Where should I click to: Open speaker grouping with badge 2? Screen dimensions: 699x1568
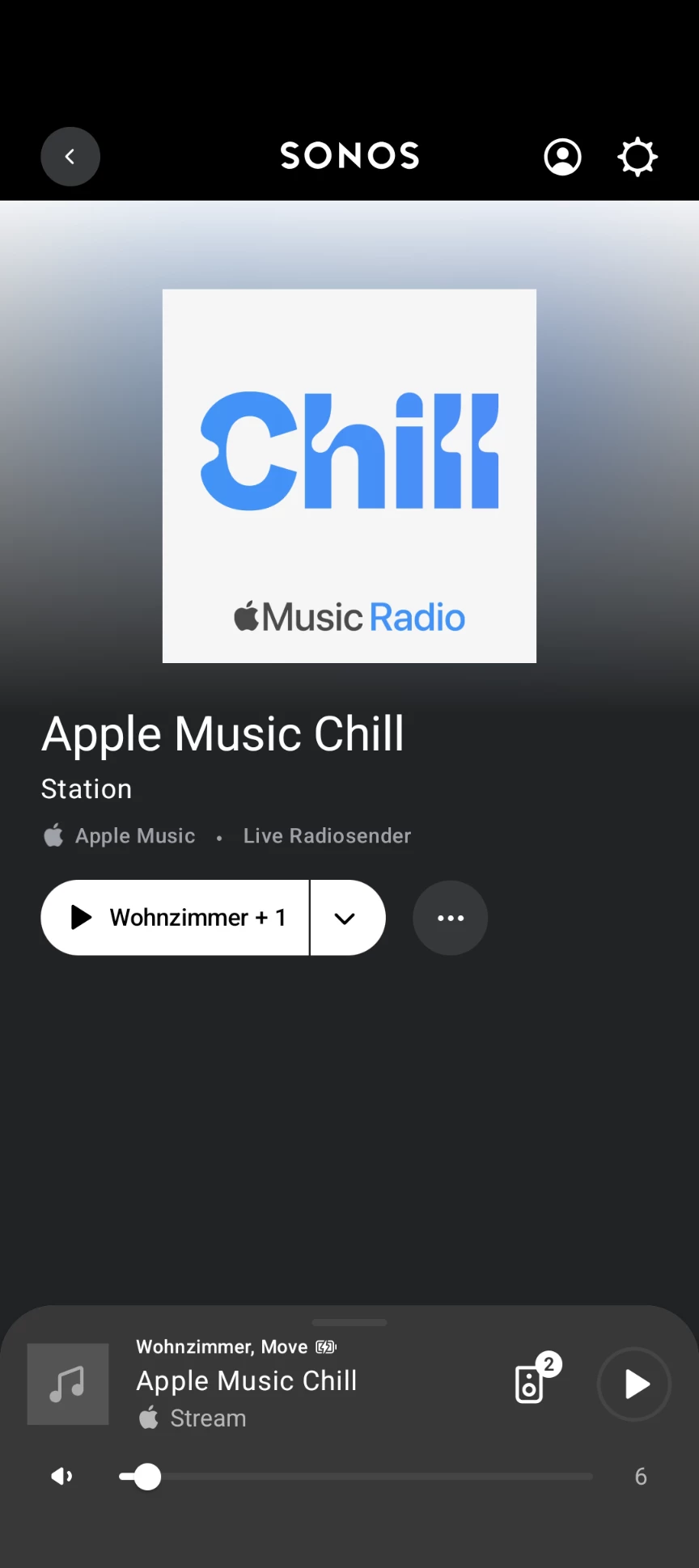(532, 1383)
